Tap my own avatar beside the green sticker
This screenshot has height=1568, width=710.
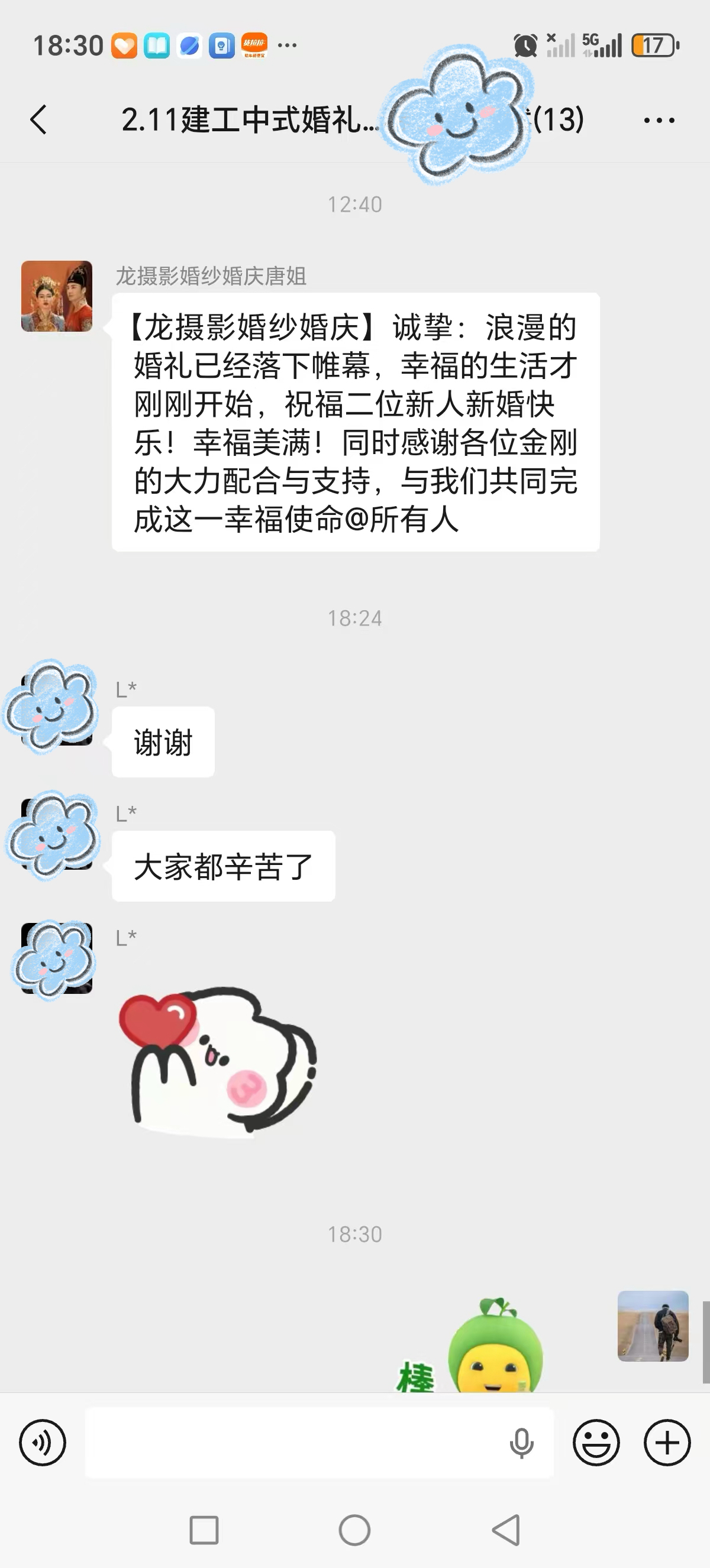[652, 1326]
